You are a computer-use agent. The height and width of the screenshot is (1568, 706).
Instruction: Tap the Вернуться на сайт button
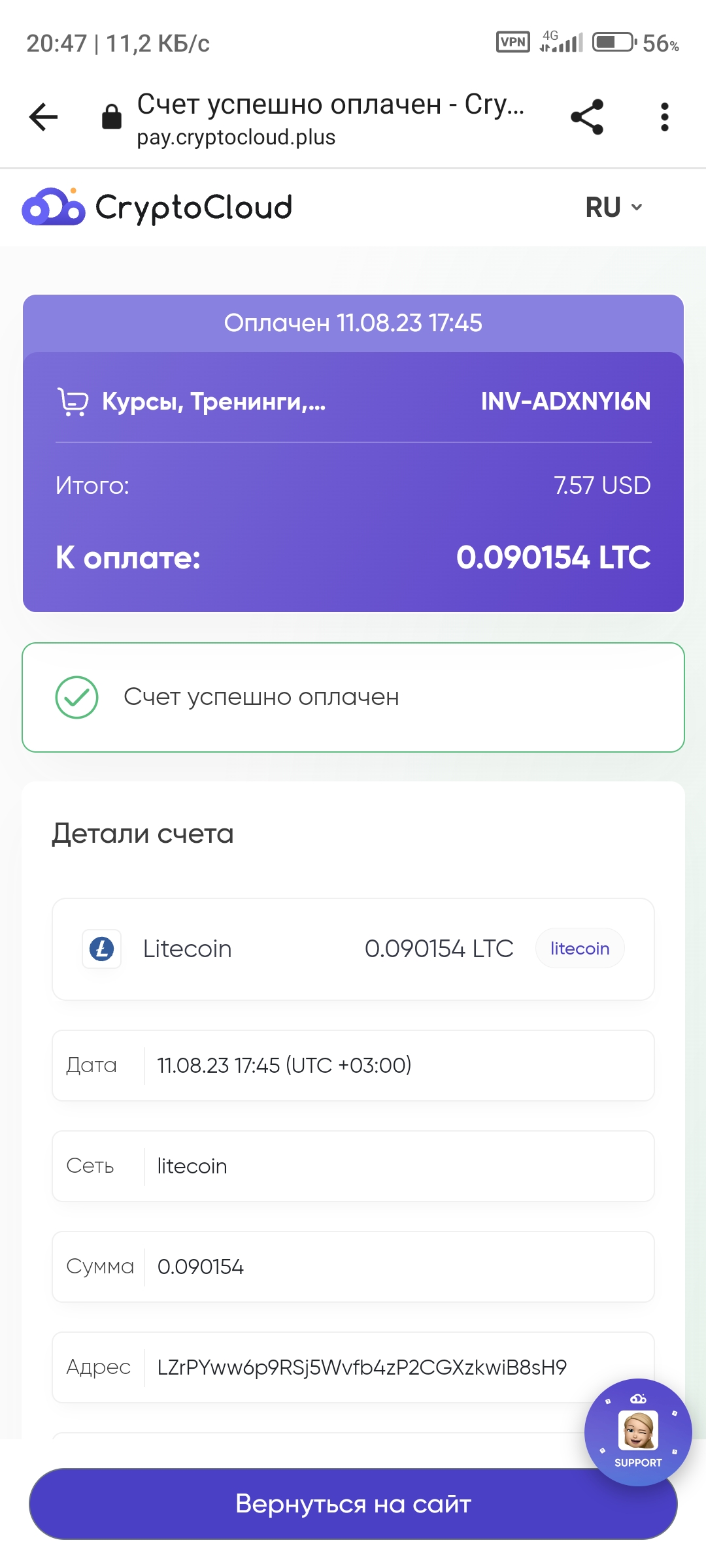pyautogui.click(x=353, y=1504)
